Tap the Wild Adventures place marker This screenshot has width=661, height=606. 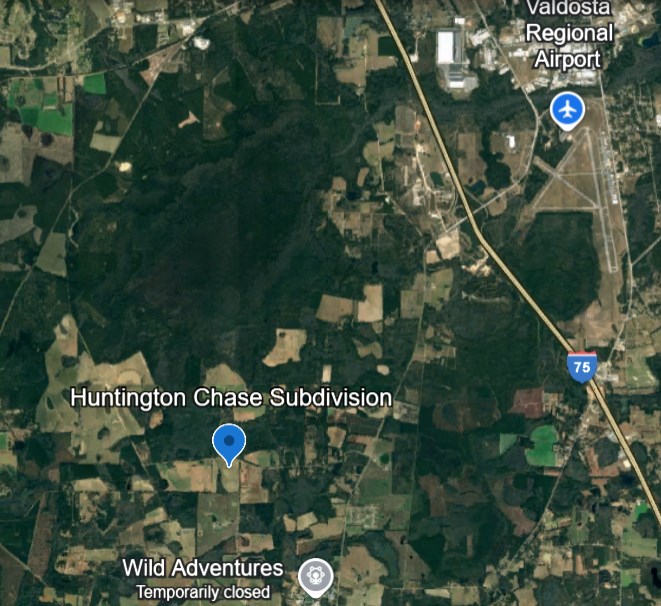[x=316, y=575]
